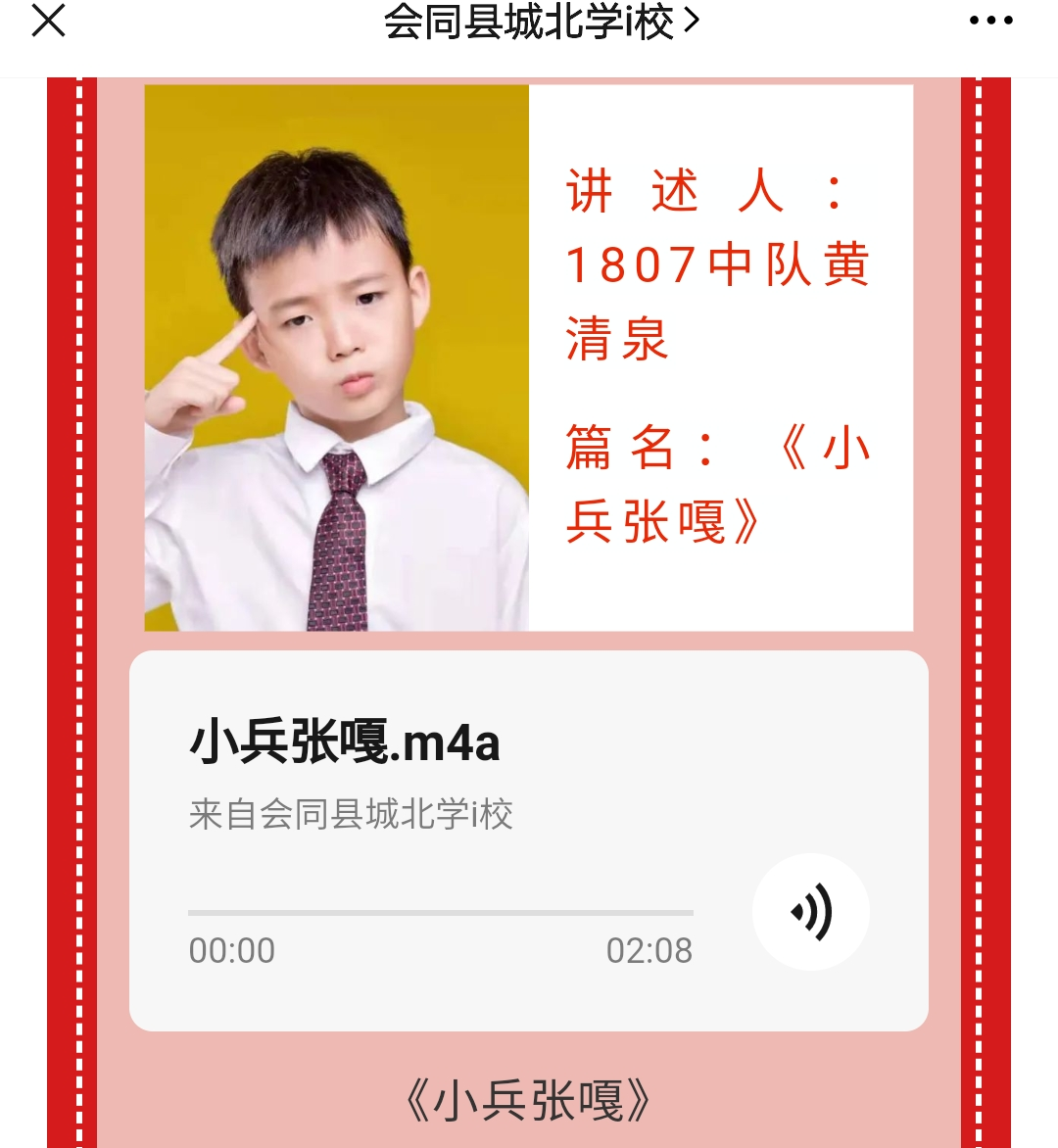Screen dimensions: 1058x1148
Task: Open the 会同县城北学i校 account page
Action: [x=541, y=22]
